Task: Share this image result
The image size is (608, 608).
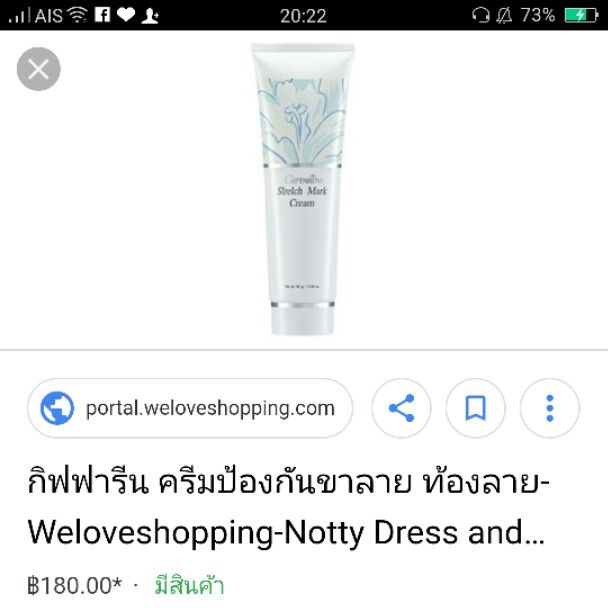Action: click(401, 408)
